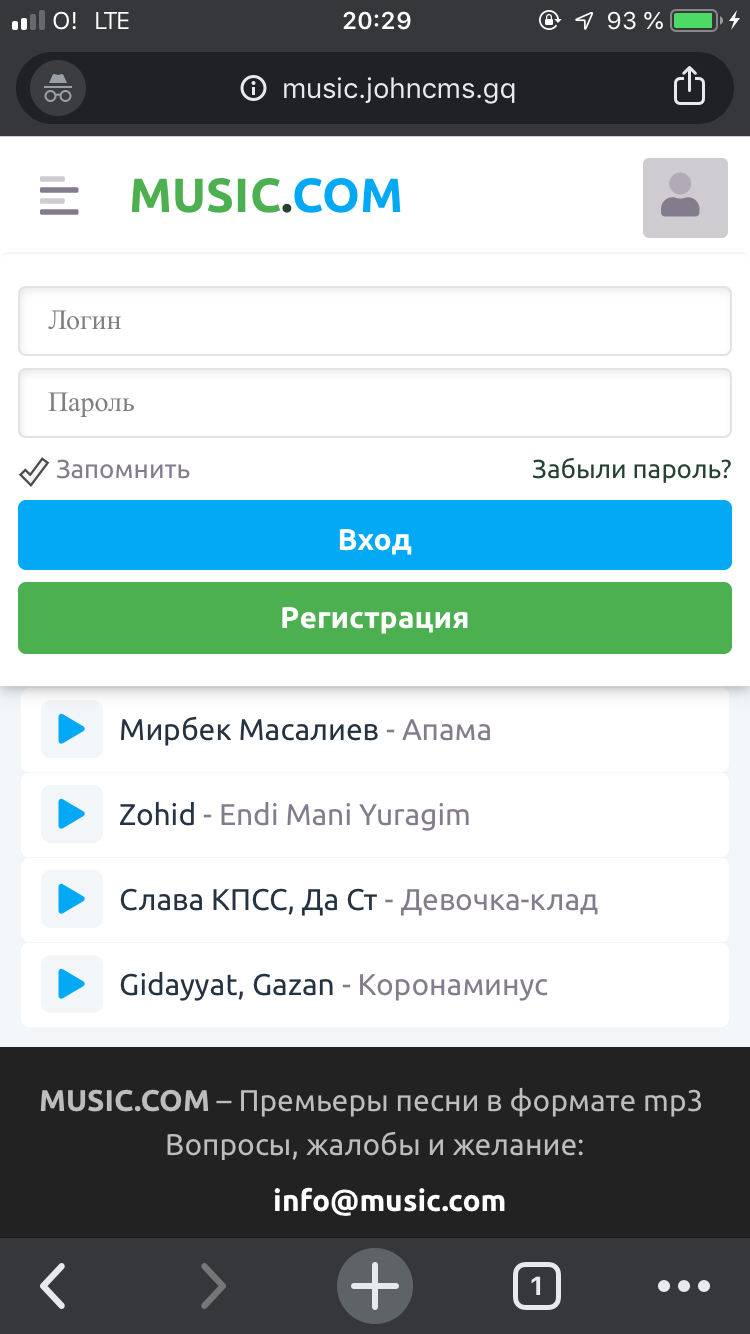Play Gidayyat, Gazan - Коронаминус
750x1334 pixels.
(72, 984)
